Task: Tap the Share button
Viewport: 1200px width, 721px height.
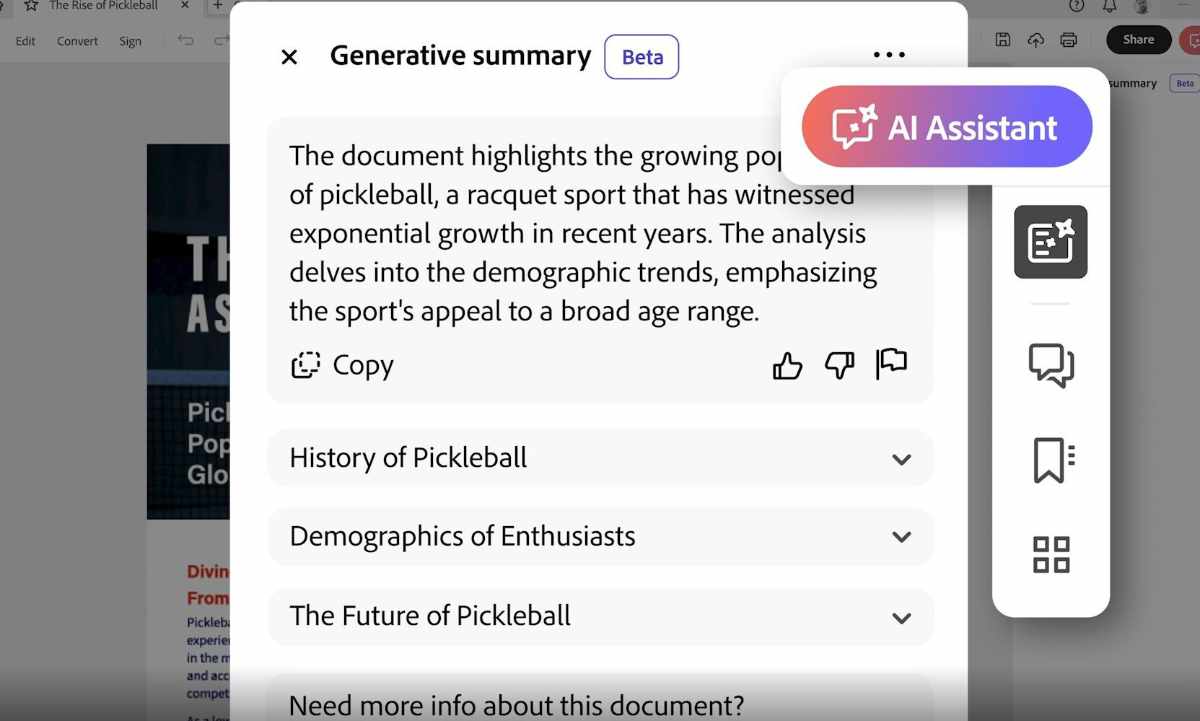Action: click(1138, 40)
